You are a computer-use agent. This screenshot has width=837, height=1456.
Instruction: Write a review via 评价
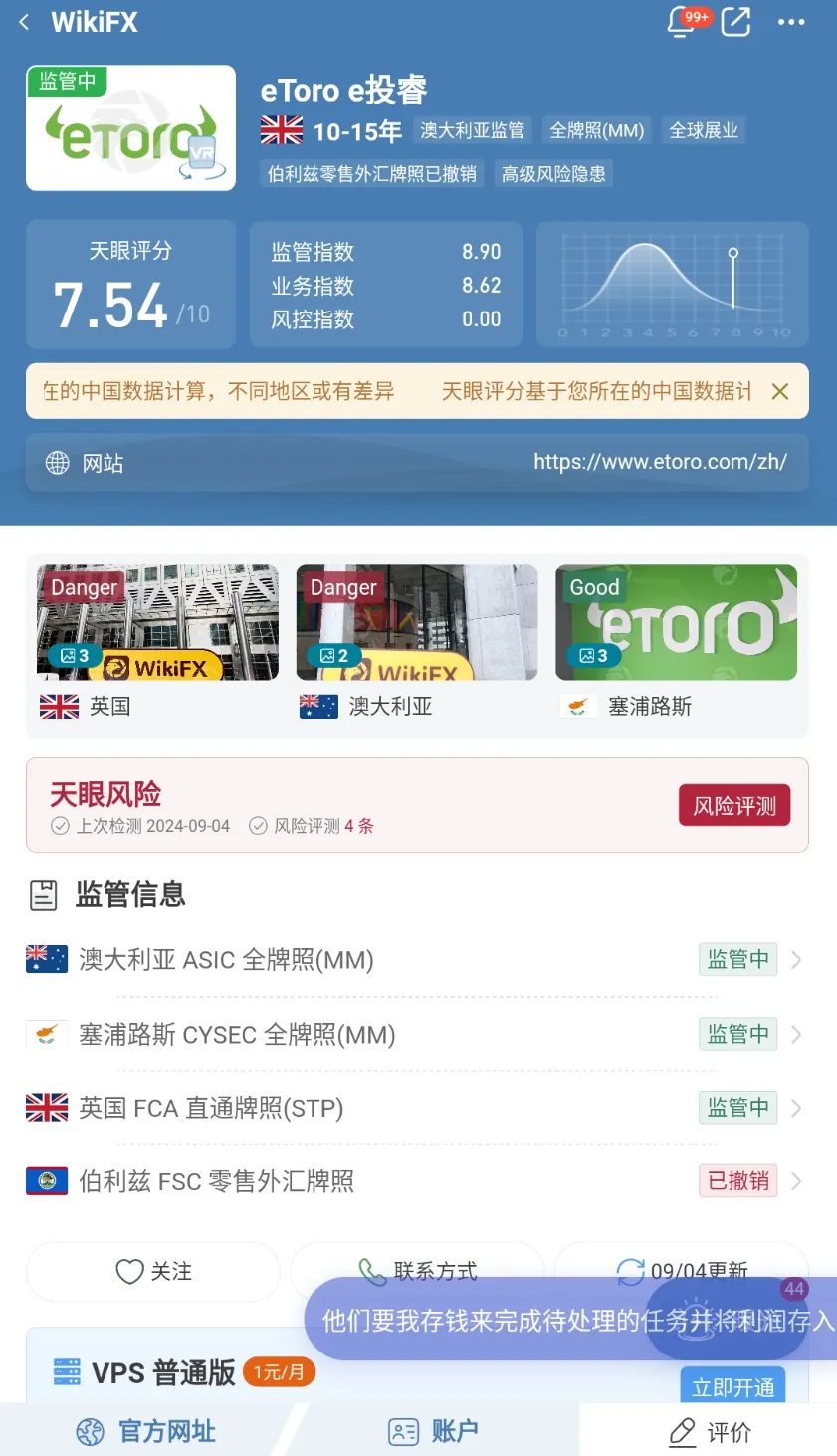710,1432
